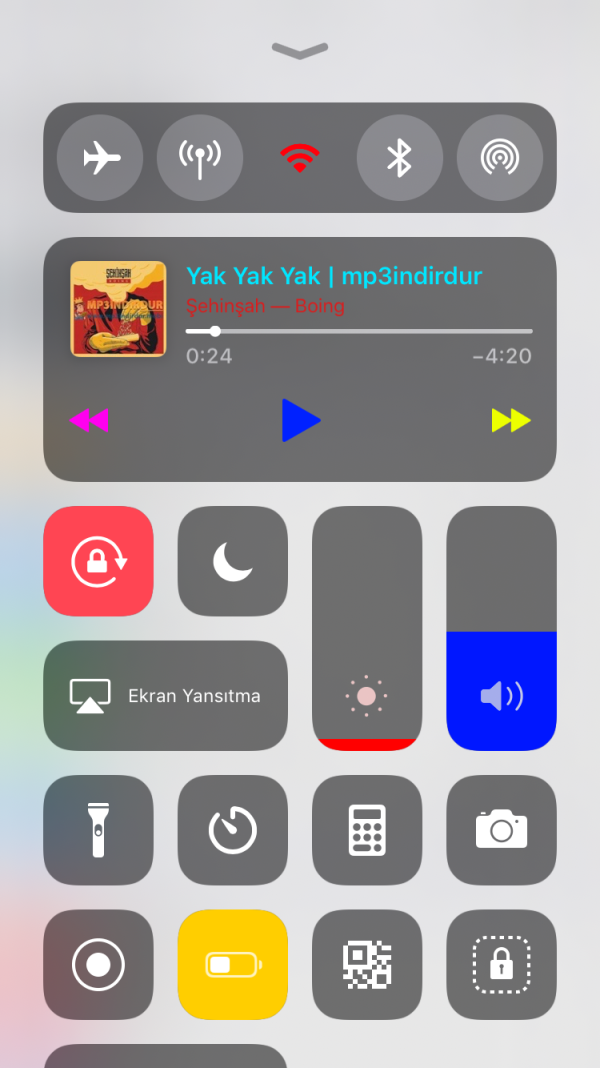Toggle AirDrop

click(x=500, y=158)
